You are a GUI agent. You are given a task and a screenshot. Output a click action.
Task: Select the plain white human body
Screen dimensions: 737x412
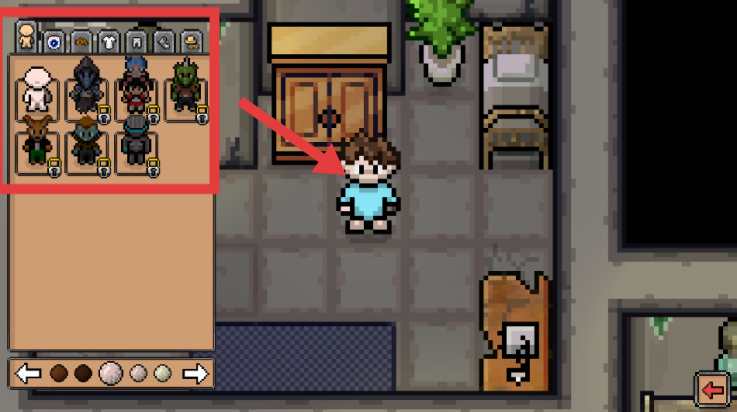coord(35,90)
